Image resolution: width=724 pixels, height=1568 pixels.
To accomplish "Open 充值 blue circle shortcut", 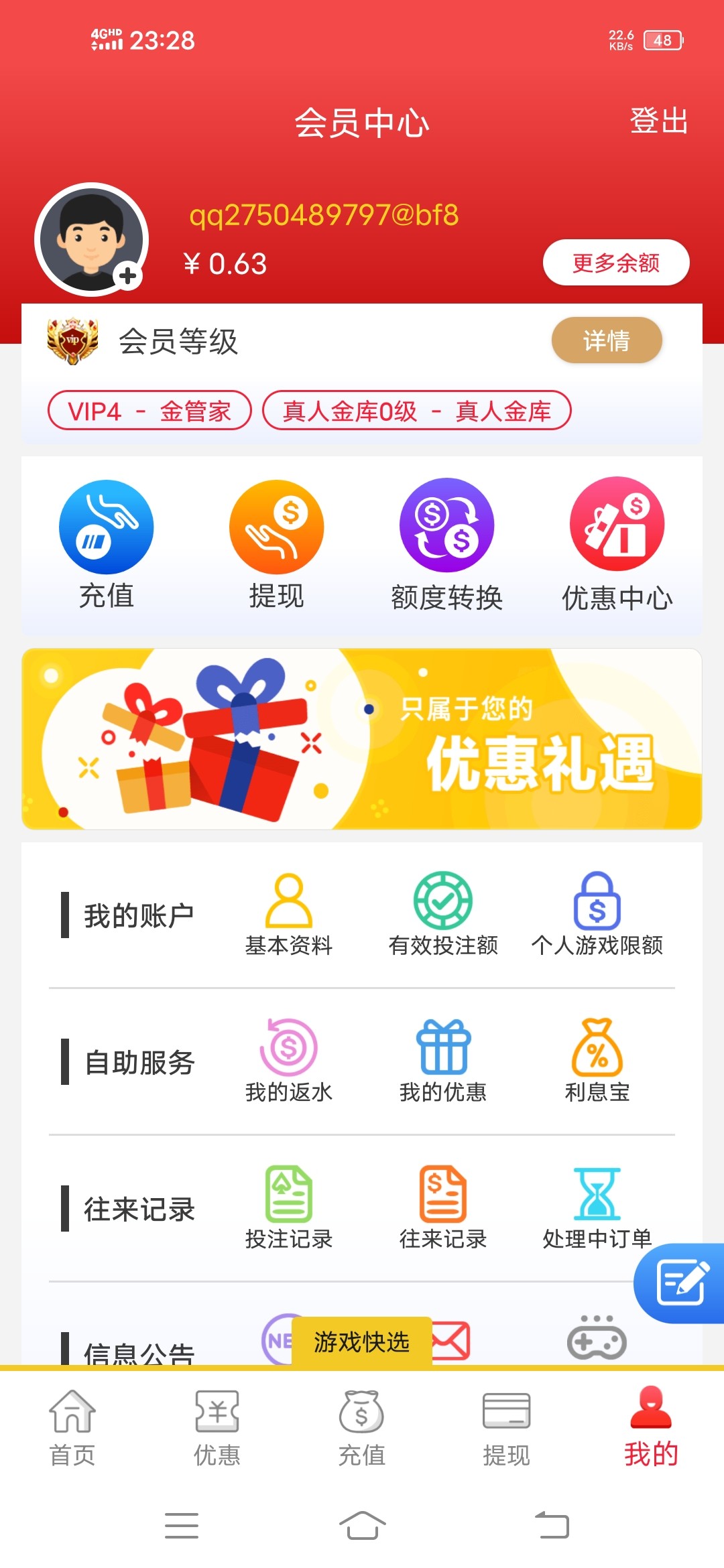I will point(106,528).
